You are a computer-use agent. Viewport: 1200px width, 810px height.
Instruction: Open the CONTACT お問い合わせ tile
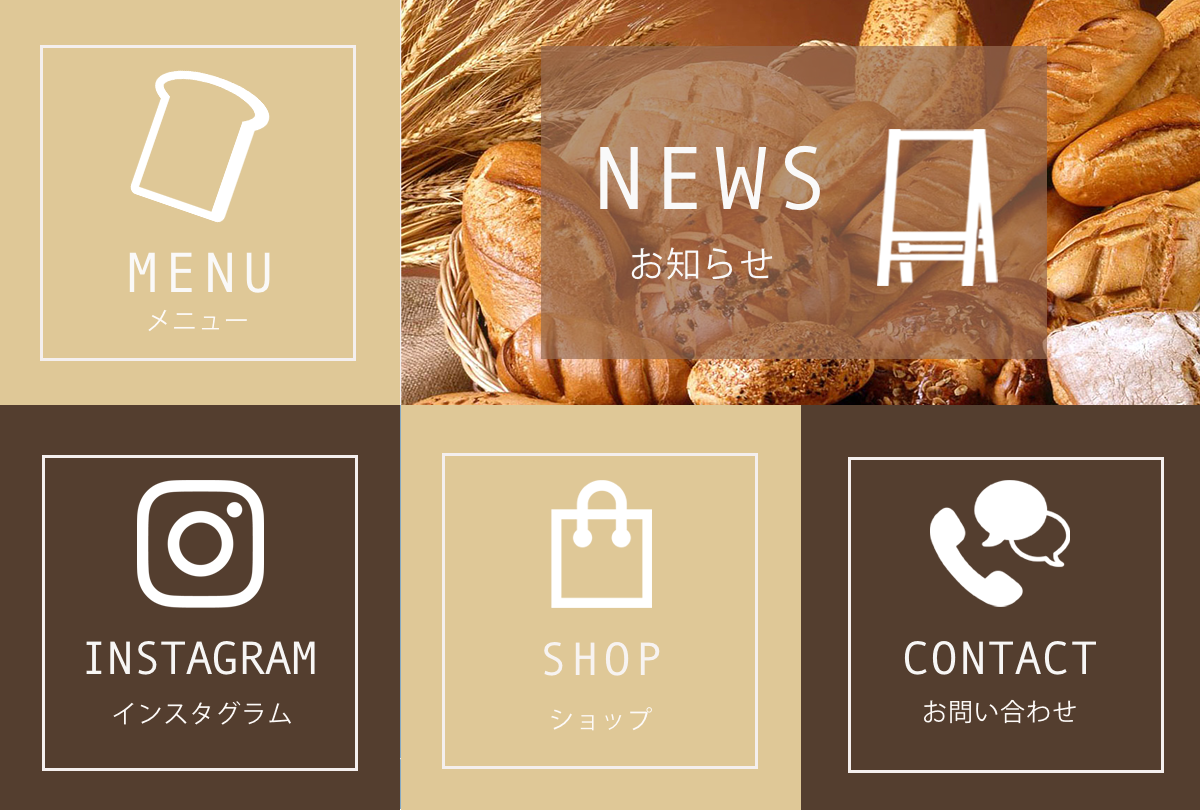1005,615
